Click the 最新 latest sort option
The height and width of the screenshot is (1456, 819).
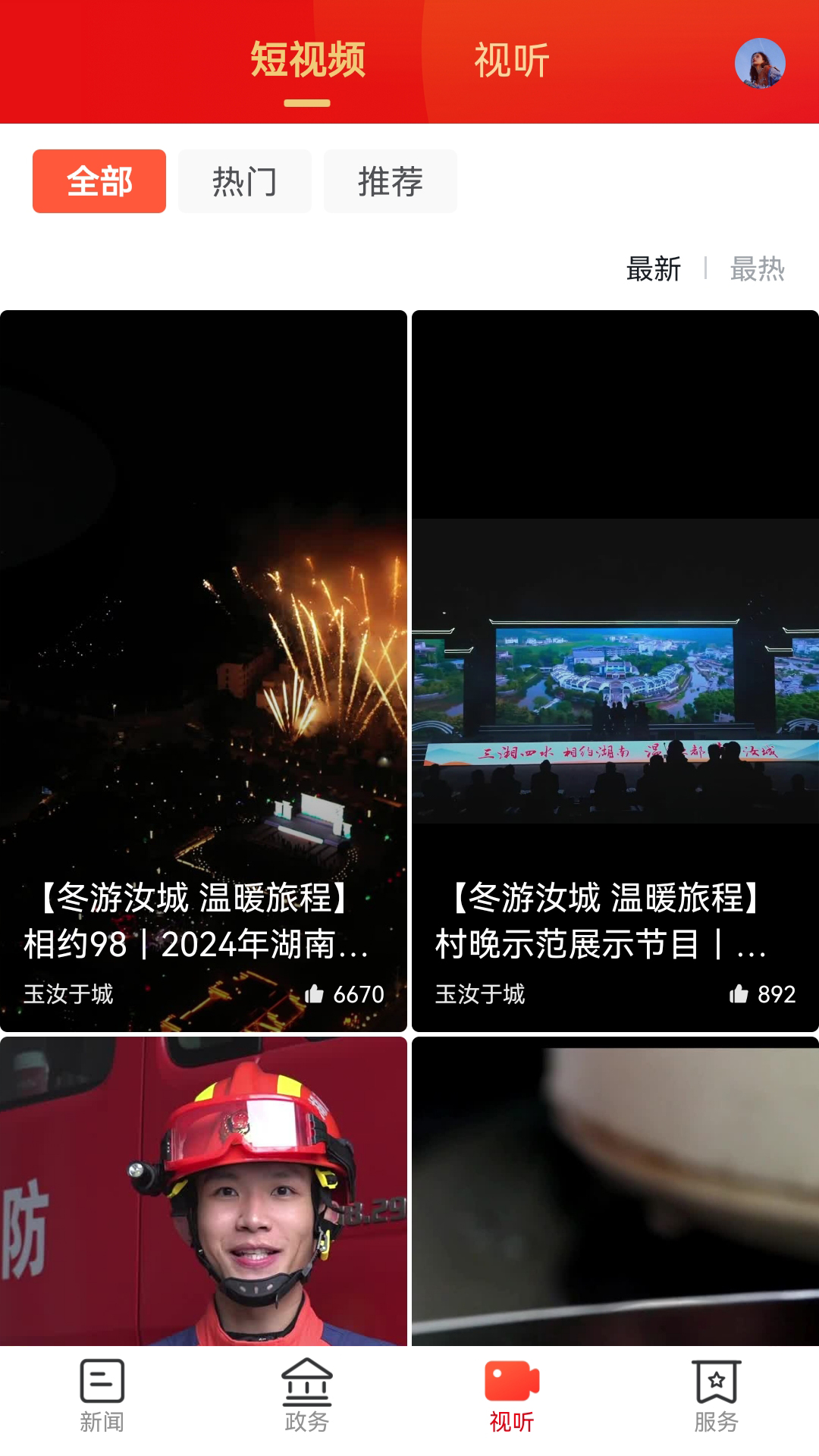[654, 269]
